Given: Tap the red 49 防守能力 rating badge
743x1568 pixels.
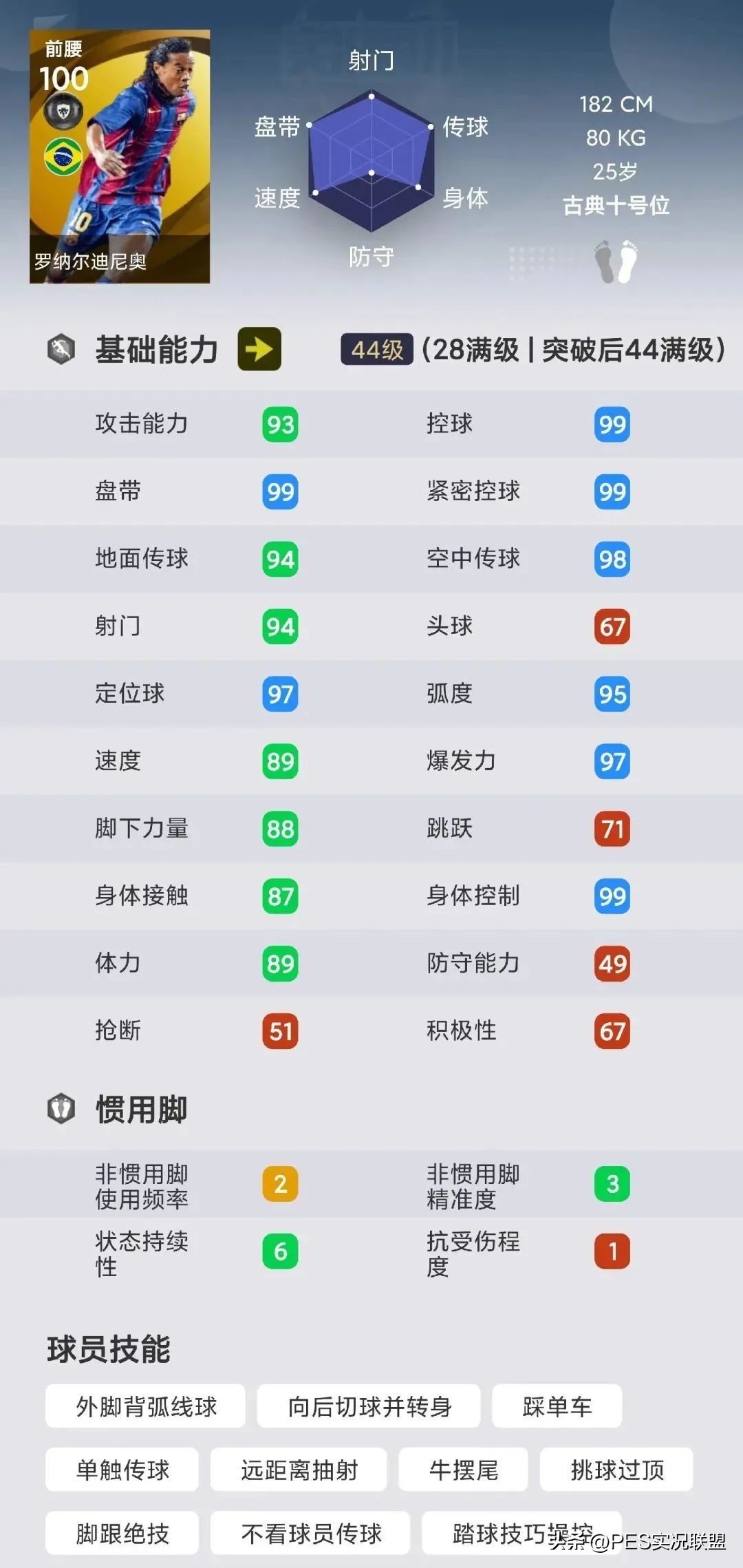Looking at the screenshot, I should pos(611,964).
